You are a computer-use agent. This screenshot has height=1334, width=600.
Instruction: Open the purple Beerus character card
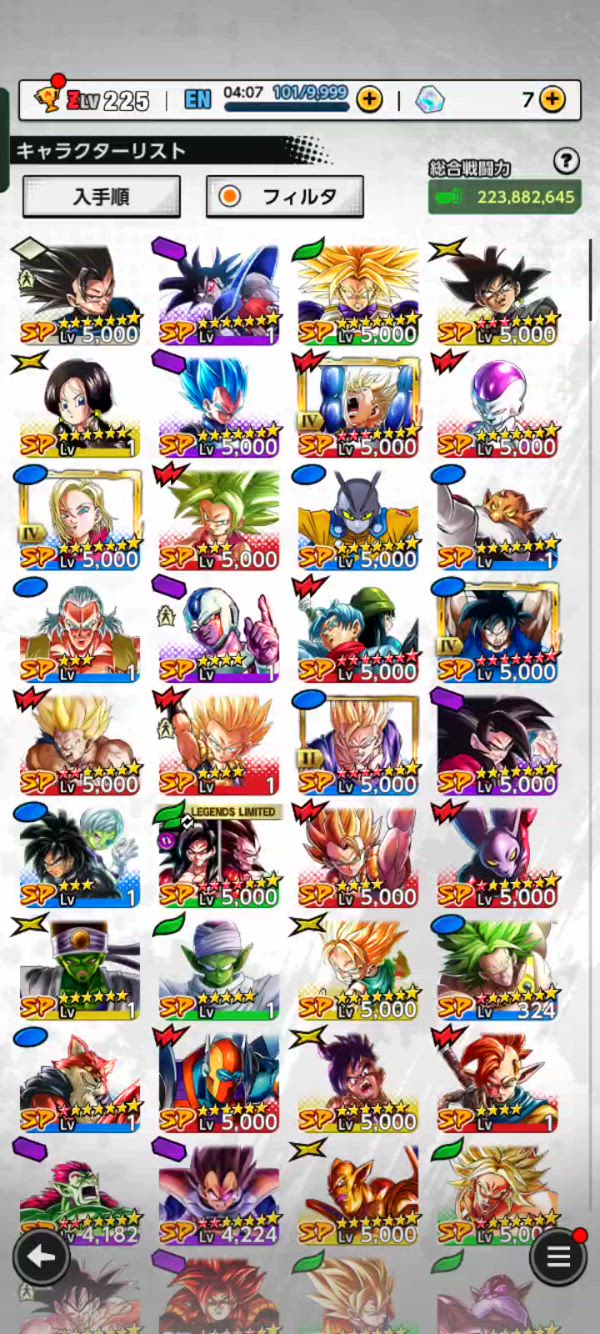496,857
